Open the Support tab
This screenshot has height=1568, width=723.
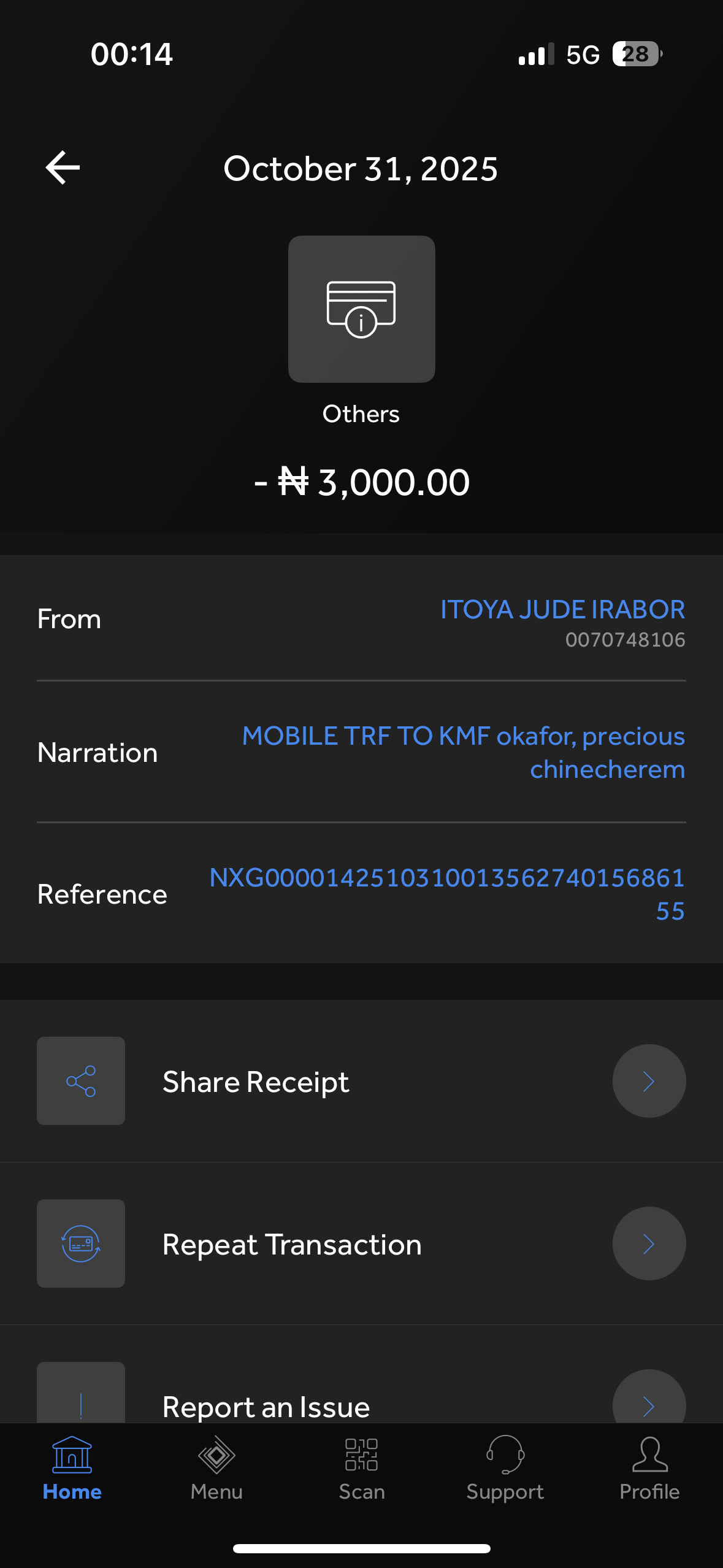pos(505,1469)
